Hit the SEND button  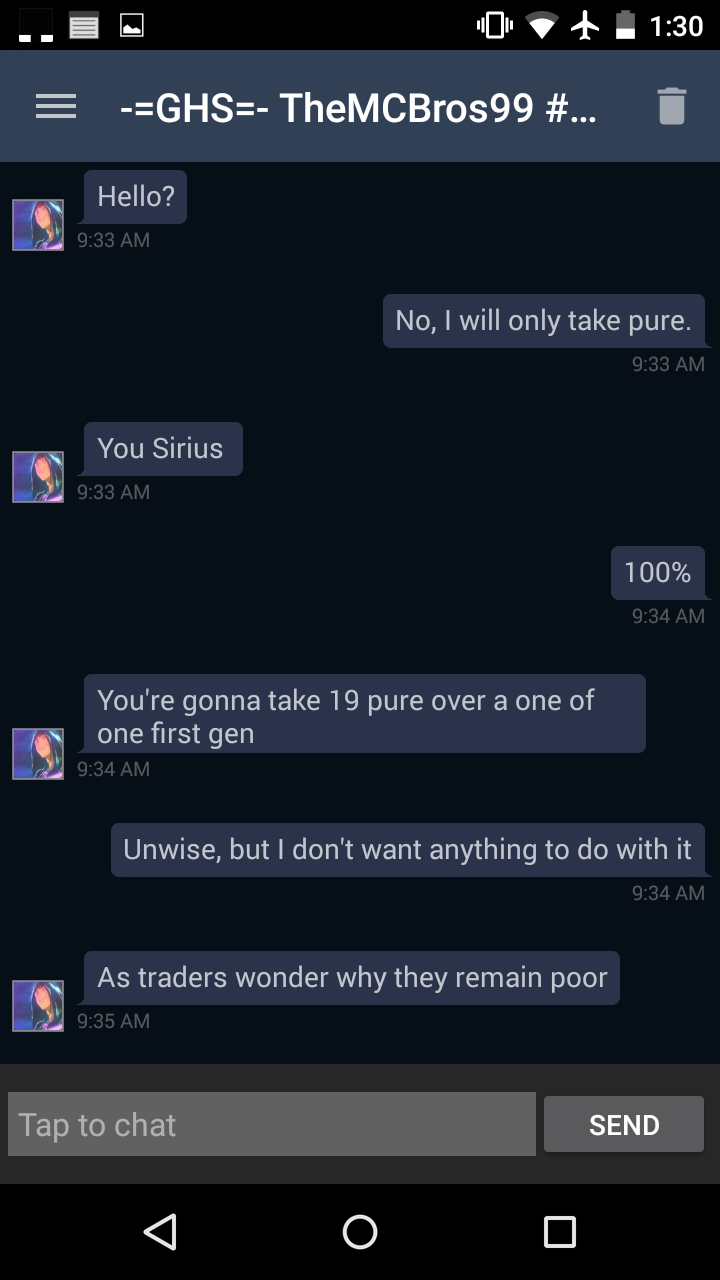[x=624, y=1124]
